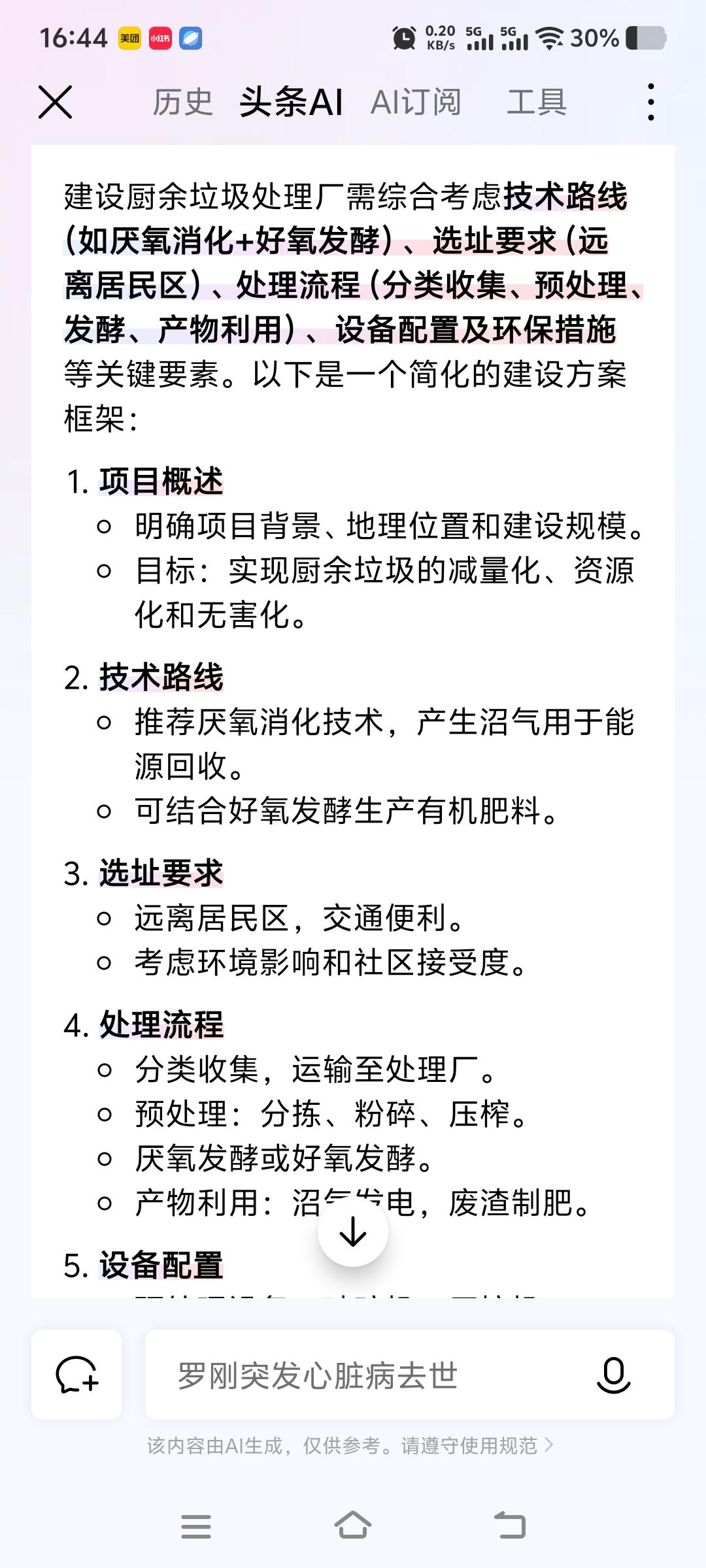Switch to the 历史 tab
Image resolution: width=706 pixels, height=1568 pixels.
182,103
